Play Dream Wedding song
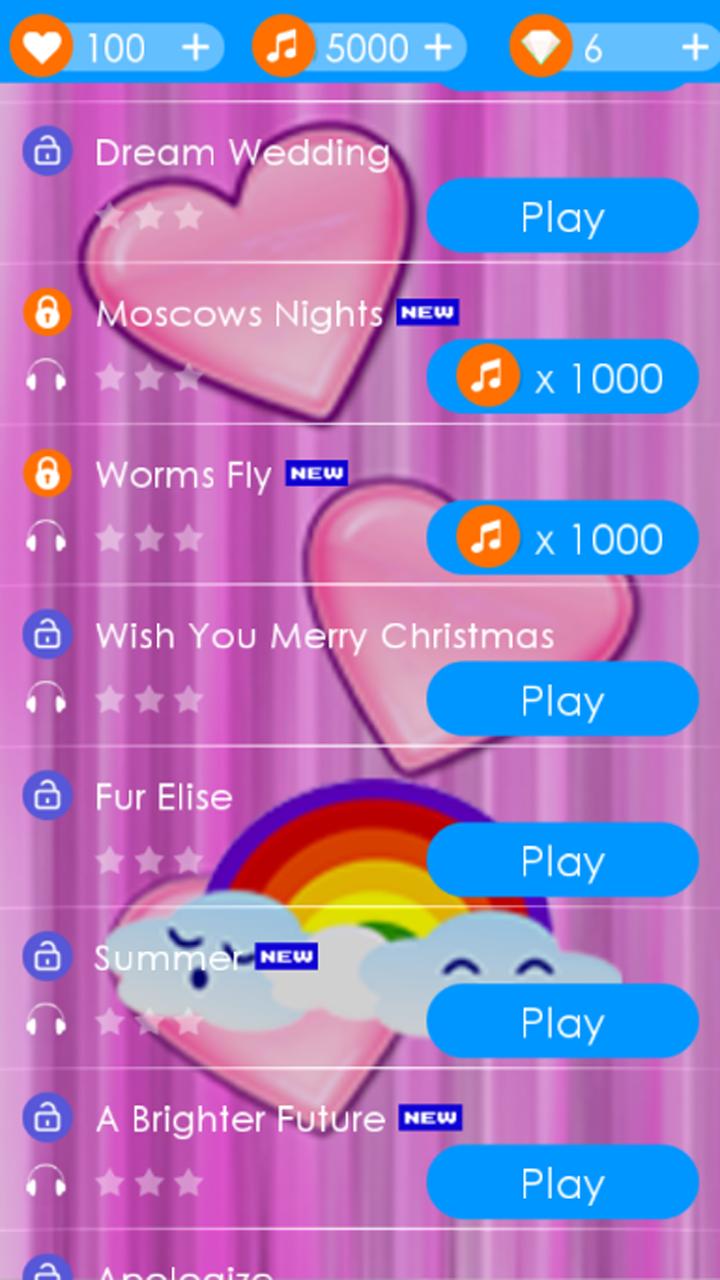The height and width of the screenshot is (1280, 720). click(x=562, y=217)
